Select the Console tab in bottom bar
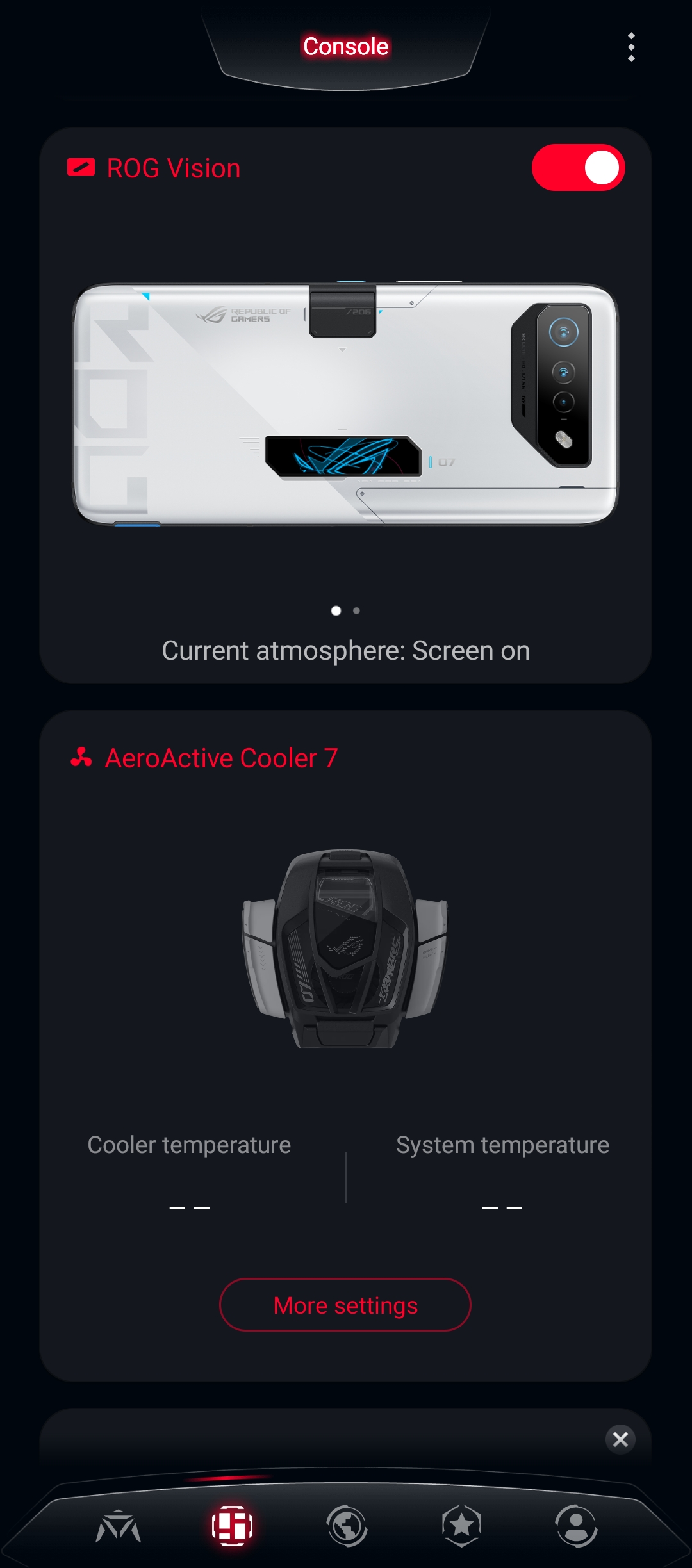 [232, 1526]
